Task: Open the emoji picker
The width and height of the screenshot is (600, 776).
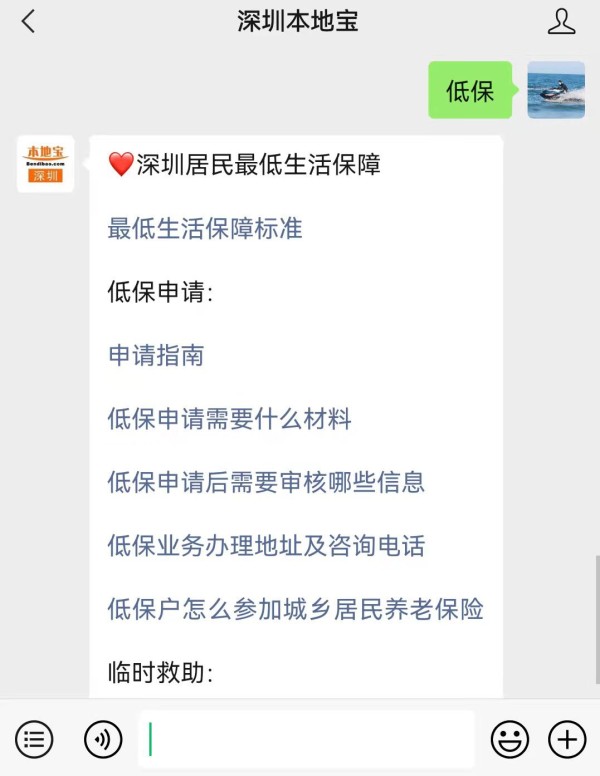Action: tap(509, 740)
